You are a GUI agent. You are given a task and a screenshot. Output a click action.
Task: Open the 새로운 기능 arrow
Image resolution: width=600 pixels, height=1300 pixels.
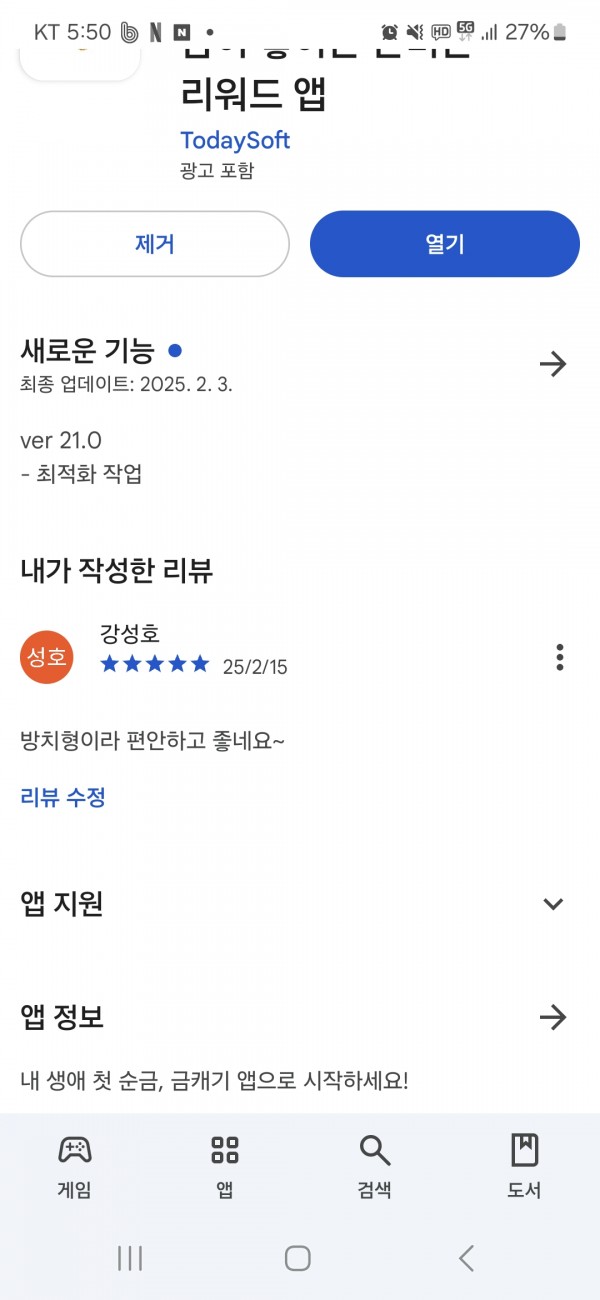pyautogui.click(x=553, y=364)
